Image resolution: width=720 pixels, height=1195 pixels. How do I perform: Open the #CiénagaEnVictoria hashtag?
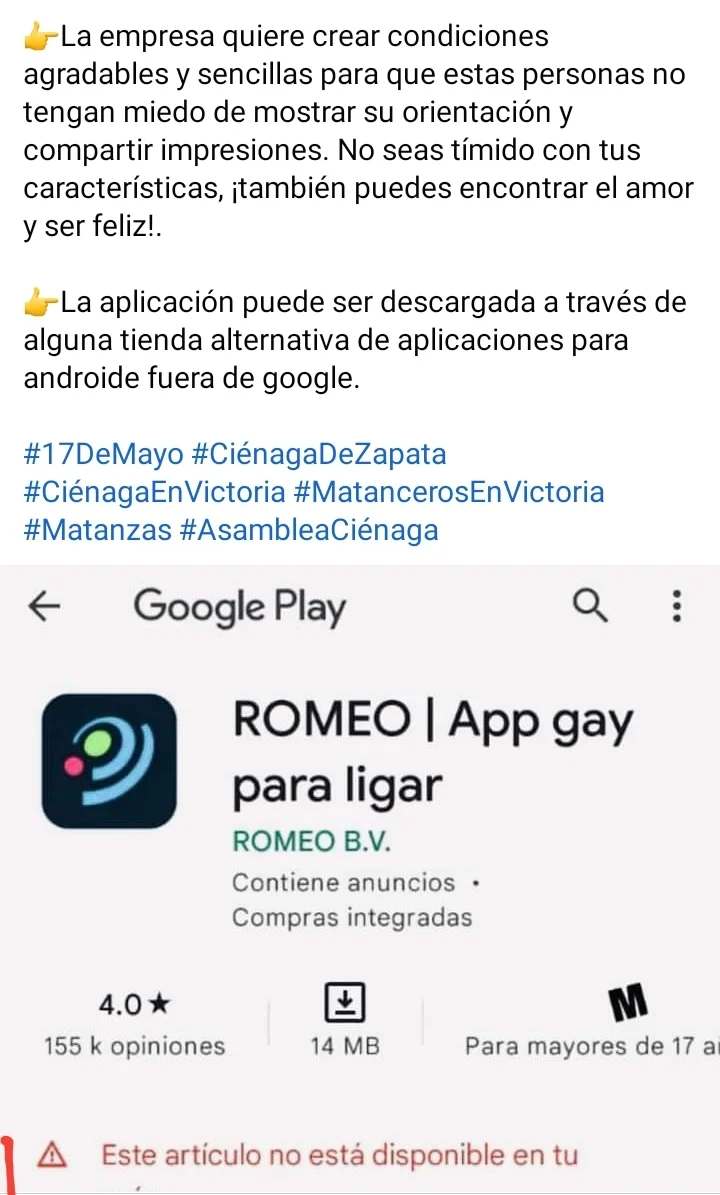pos(154,492)
